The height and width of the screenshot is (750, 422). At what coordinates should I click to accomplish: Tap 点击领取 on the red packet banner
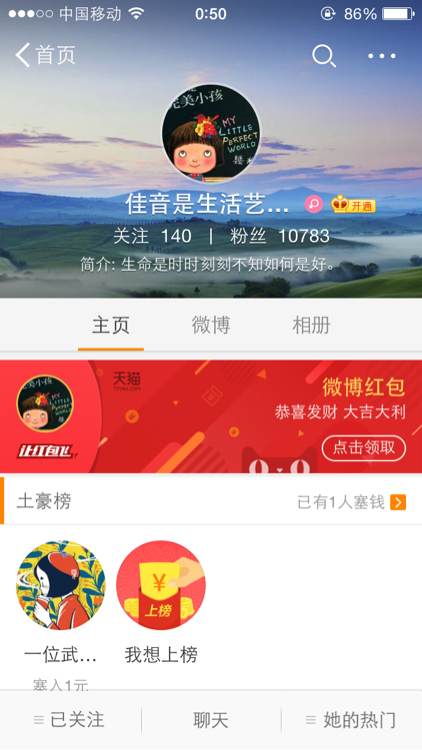coord(364,448)
